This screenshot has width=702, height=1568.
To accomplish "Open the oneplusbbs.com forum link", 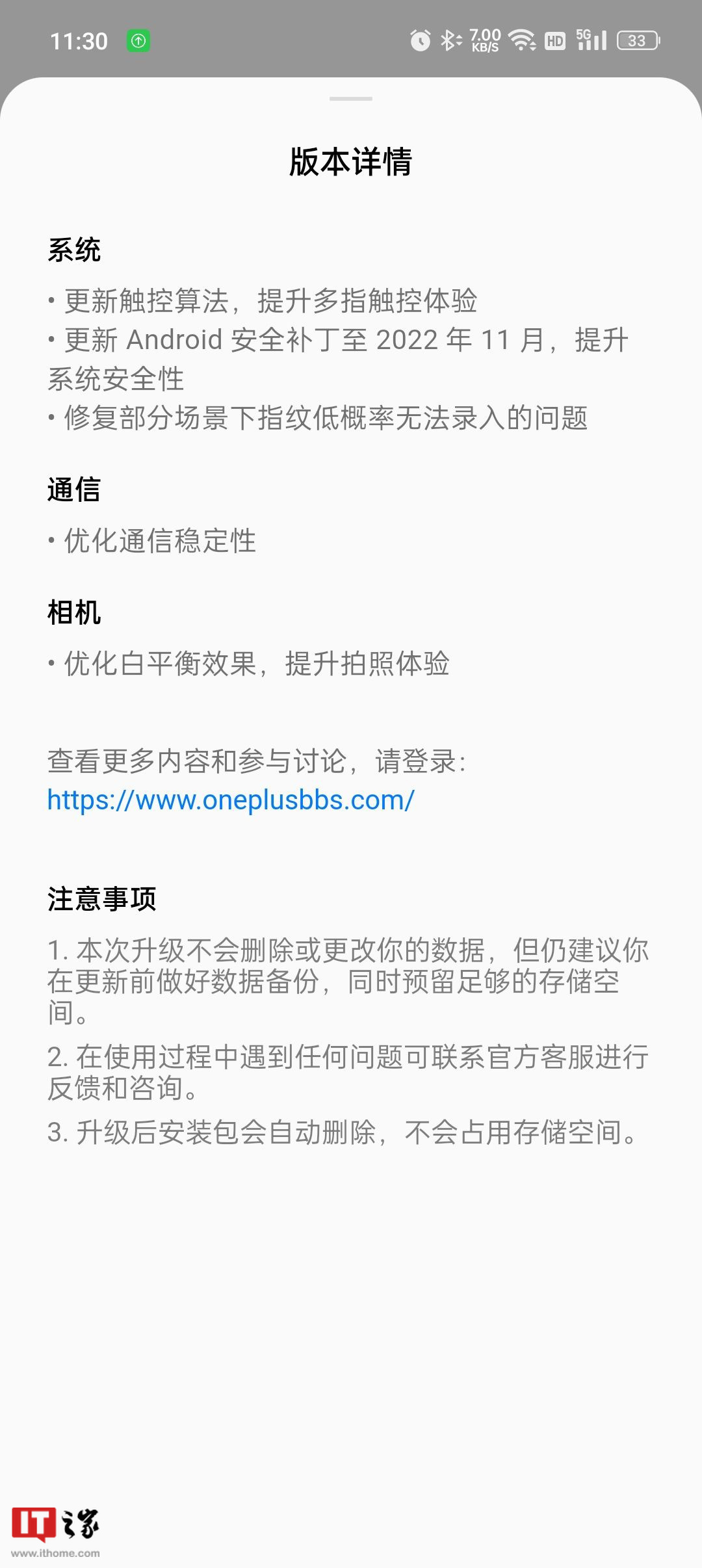I will (x=231, y=800).
